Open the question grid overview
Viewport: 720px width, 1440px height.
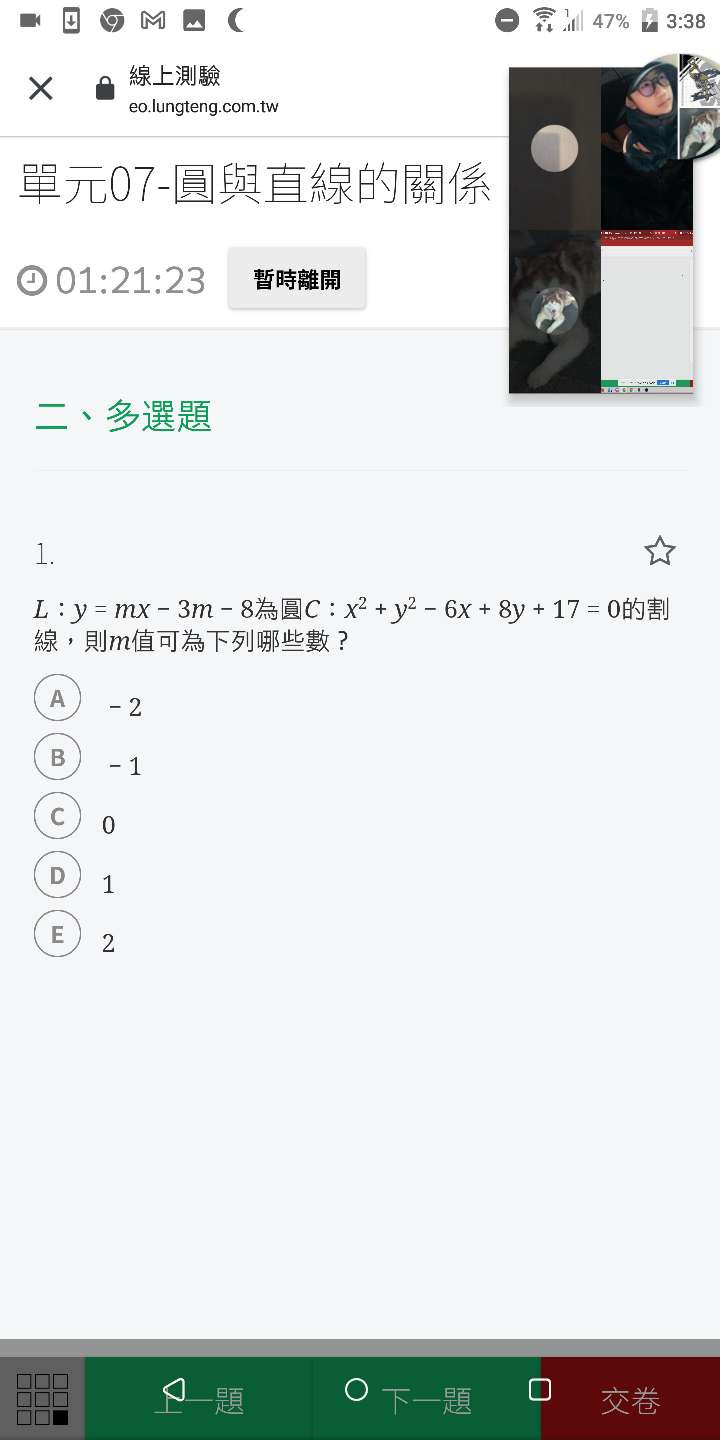pyautogui.click(x=43, y=1398)
